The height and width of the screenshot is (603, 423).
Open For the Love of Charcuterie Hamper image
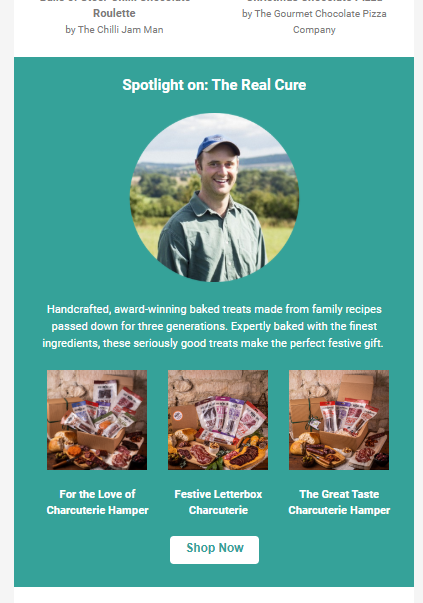point(97,420)
